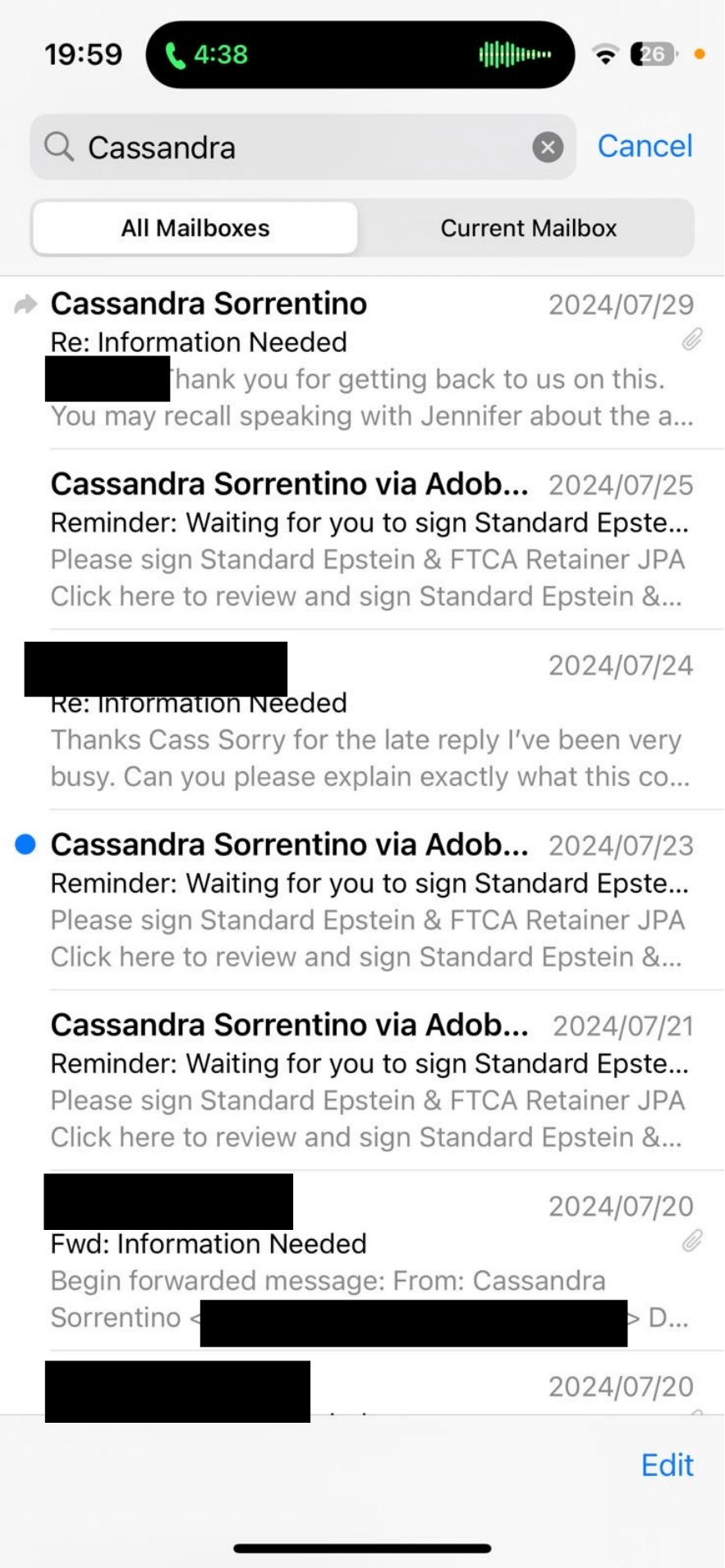The width and height of the screenshot is (725, 1568).
Task: Tap the Cassandra search field
Action: coord(296,148)
